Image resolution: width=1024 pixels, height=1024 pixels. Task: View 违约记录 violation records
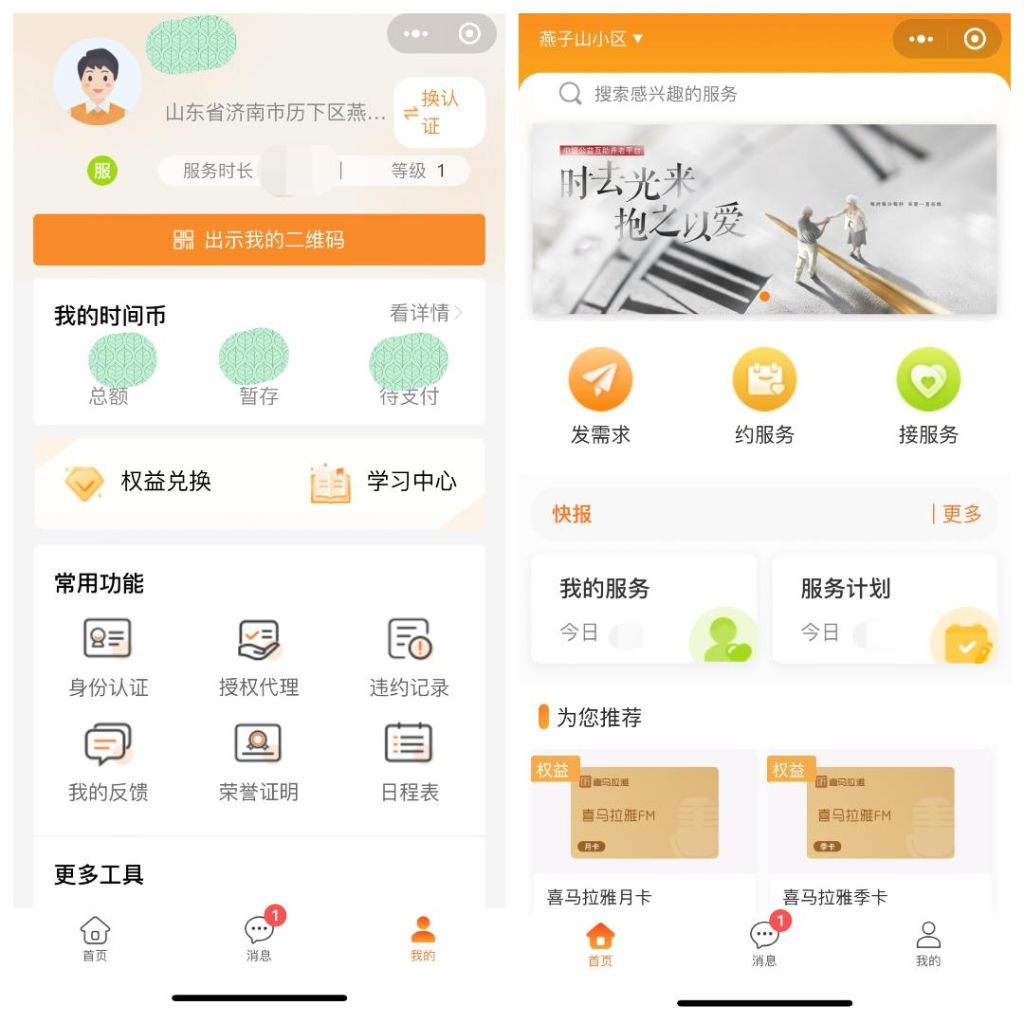pos(409,656)
